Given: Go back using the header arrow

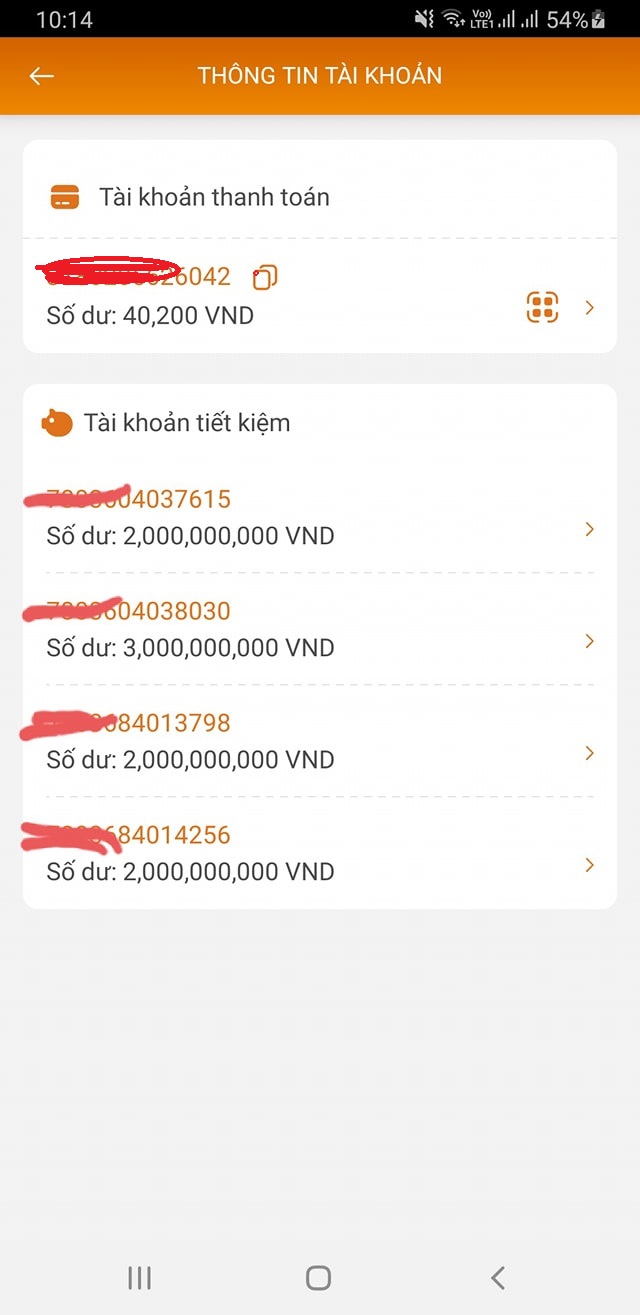Looking at the screenshot, I should pos(41,76).
